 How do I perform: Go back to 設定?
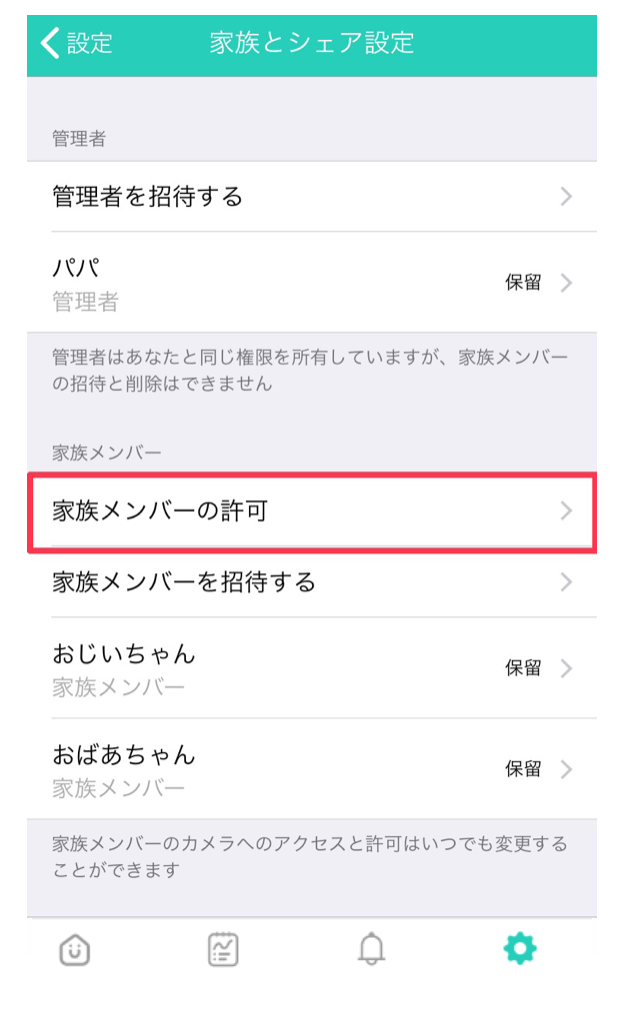pos(76,43)
